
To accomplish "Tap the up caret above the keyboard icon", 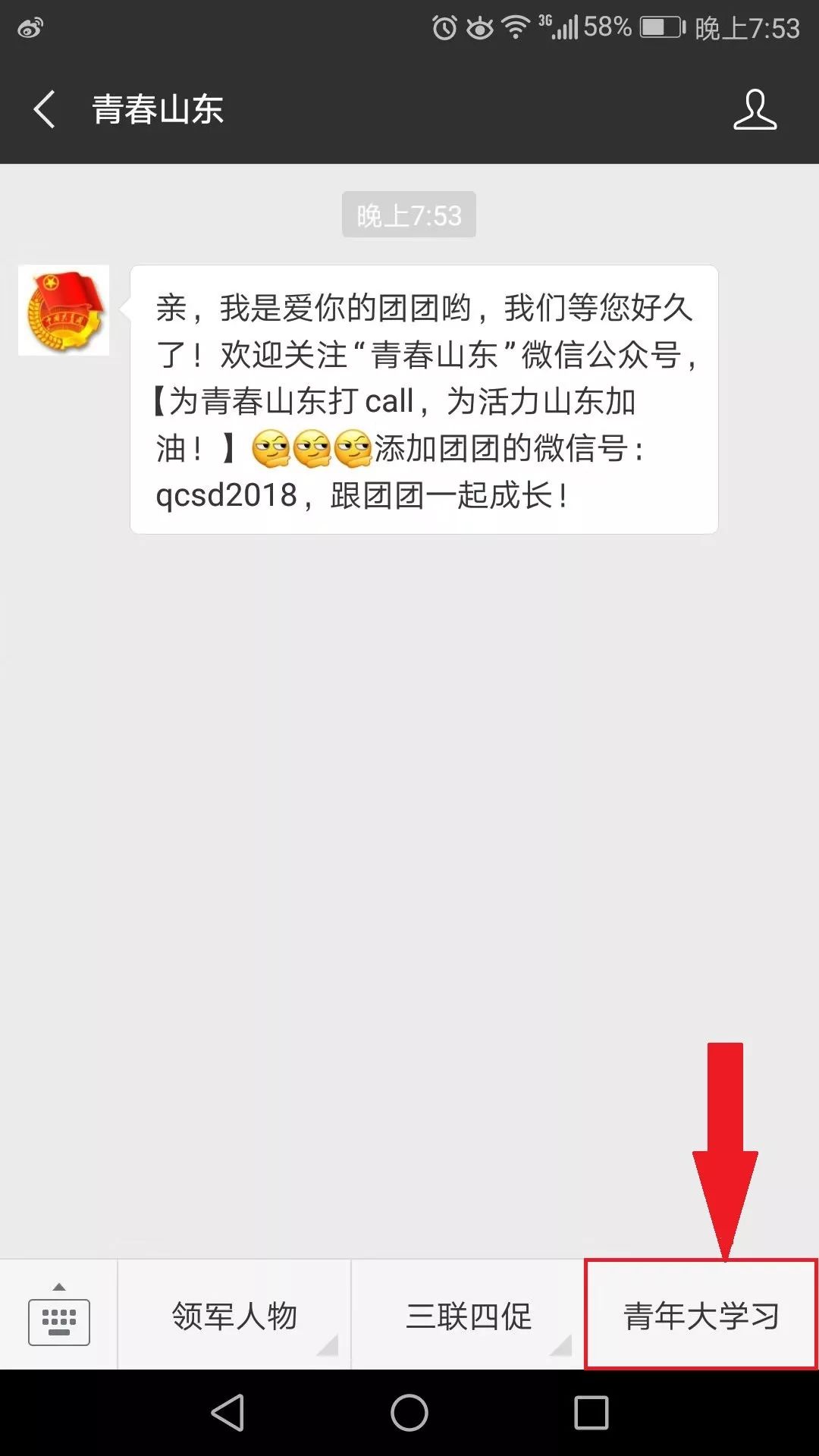I will [x=59, y=1285].
